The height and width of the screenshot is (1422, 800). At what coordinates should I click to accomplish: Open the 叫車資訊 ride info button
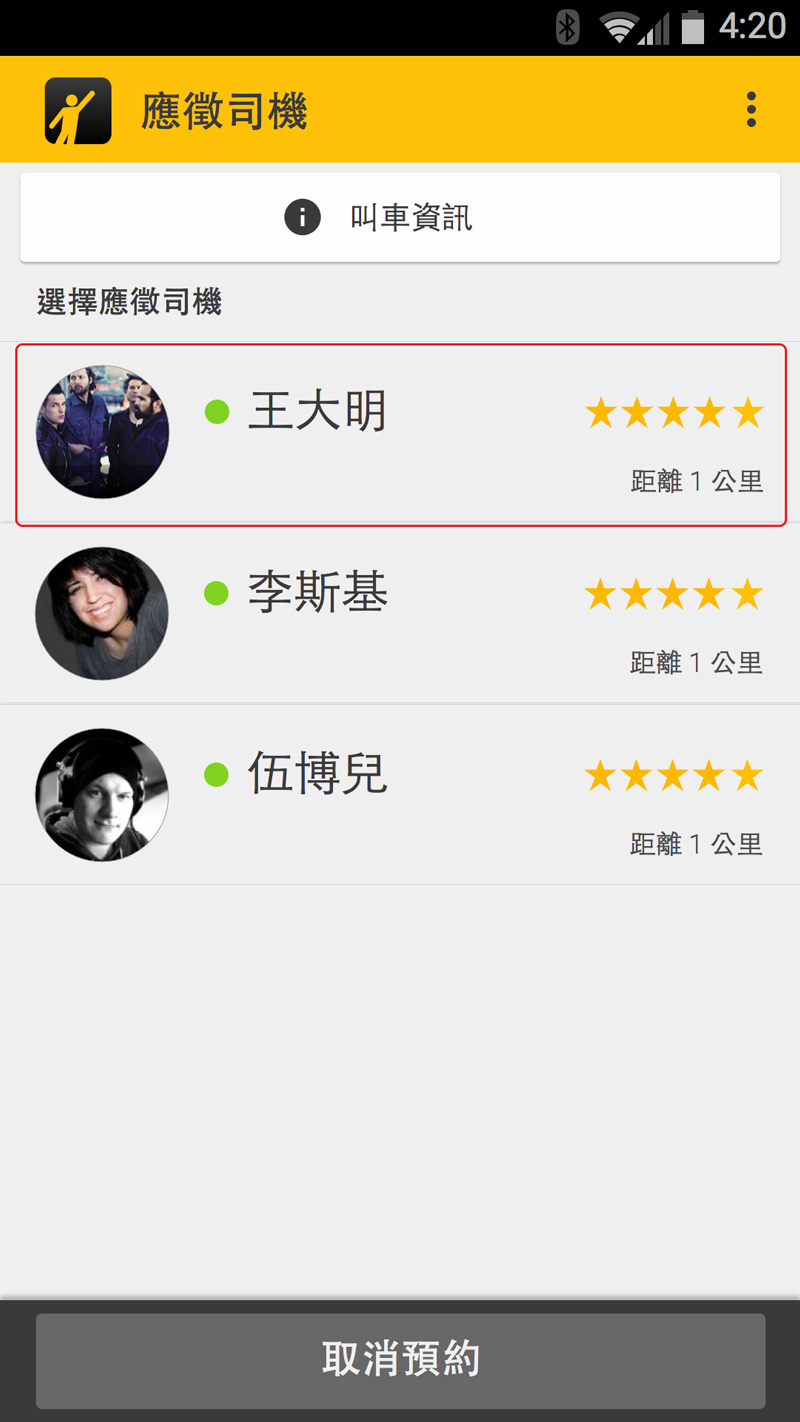[400, 218]
